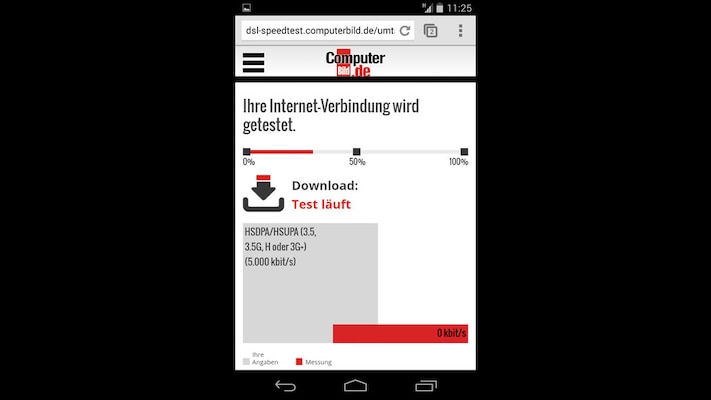Open the browser overflow menu
The height and width of the screenshot is (400, 711).
pyautogui.click(x=460, y=31)
